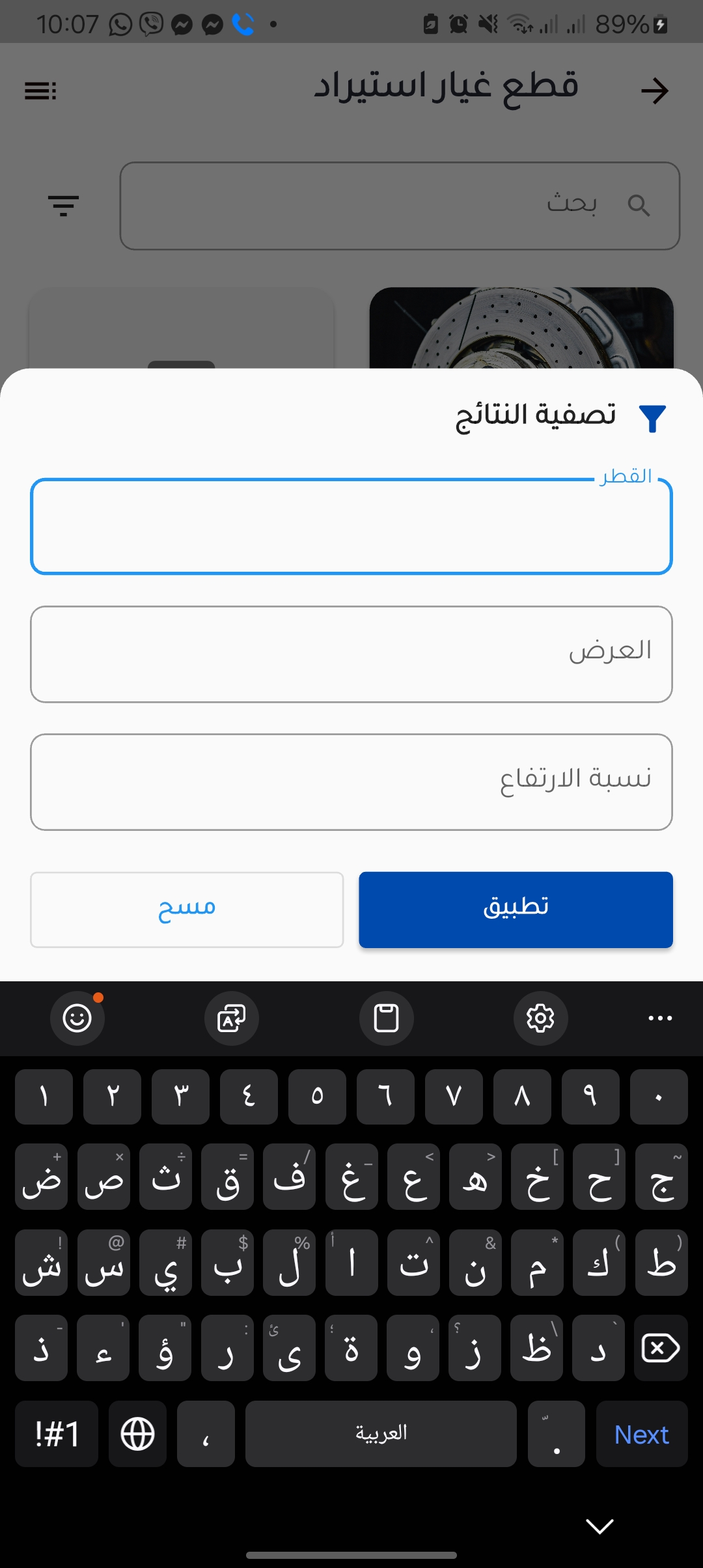This screenshot has height=1568, width=703.
Task: Open keyboard settings gear
Action: click(540, 1018)
